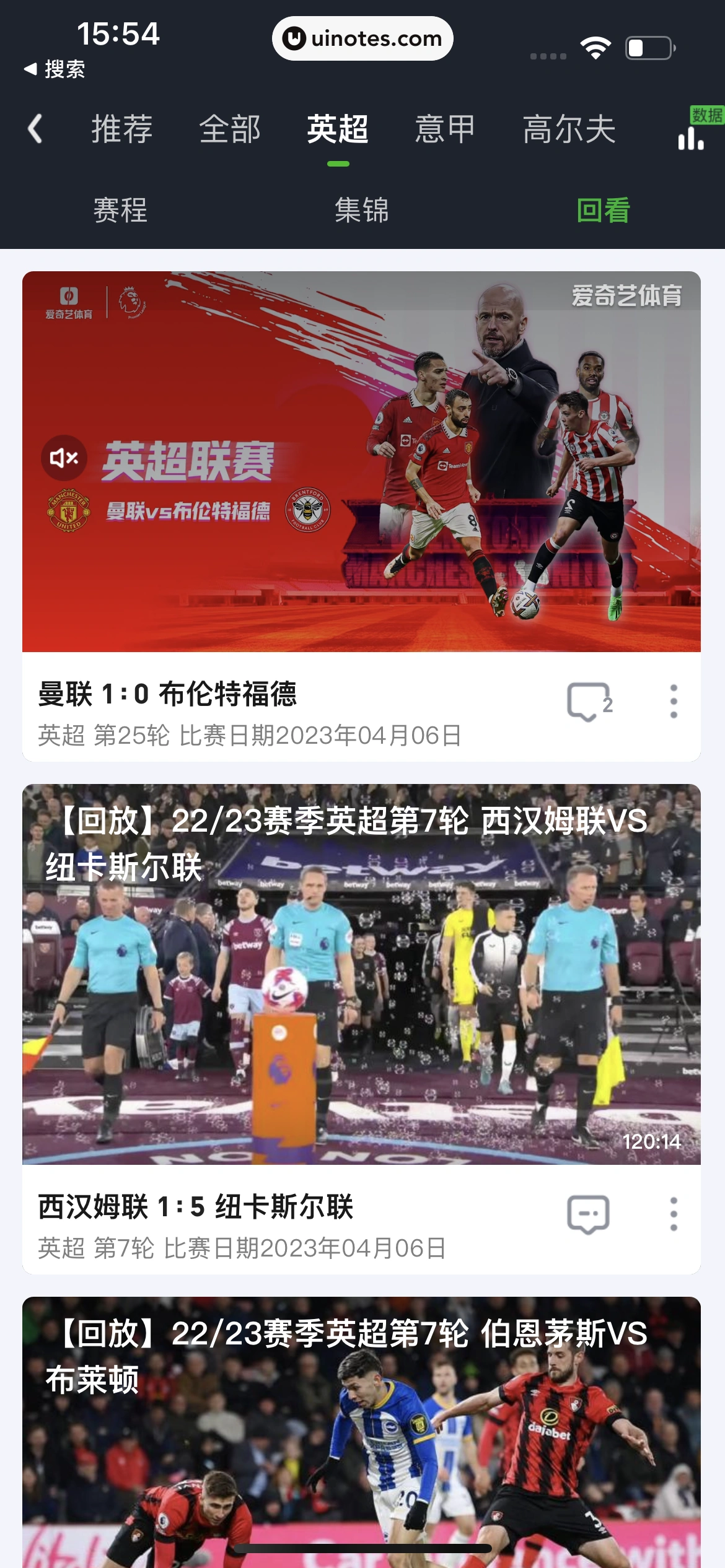725x1568 pixels.
Task: Expand the 意甲 category
Action: pyautogui.click(x=444, y=128)
